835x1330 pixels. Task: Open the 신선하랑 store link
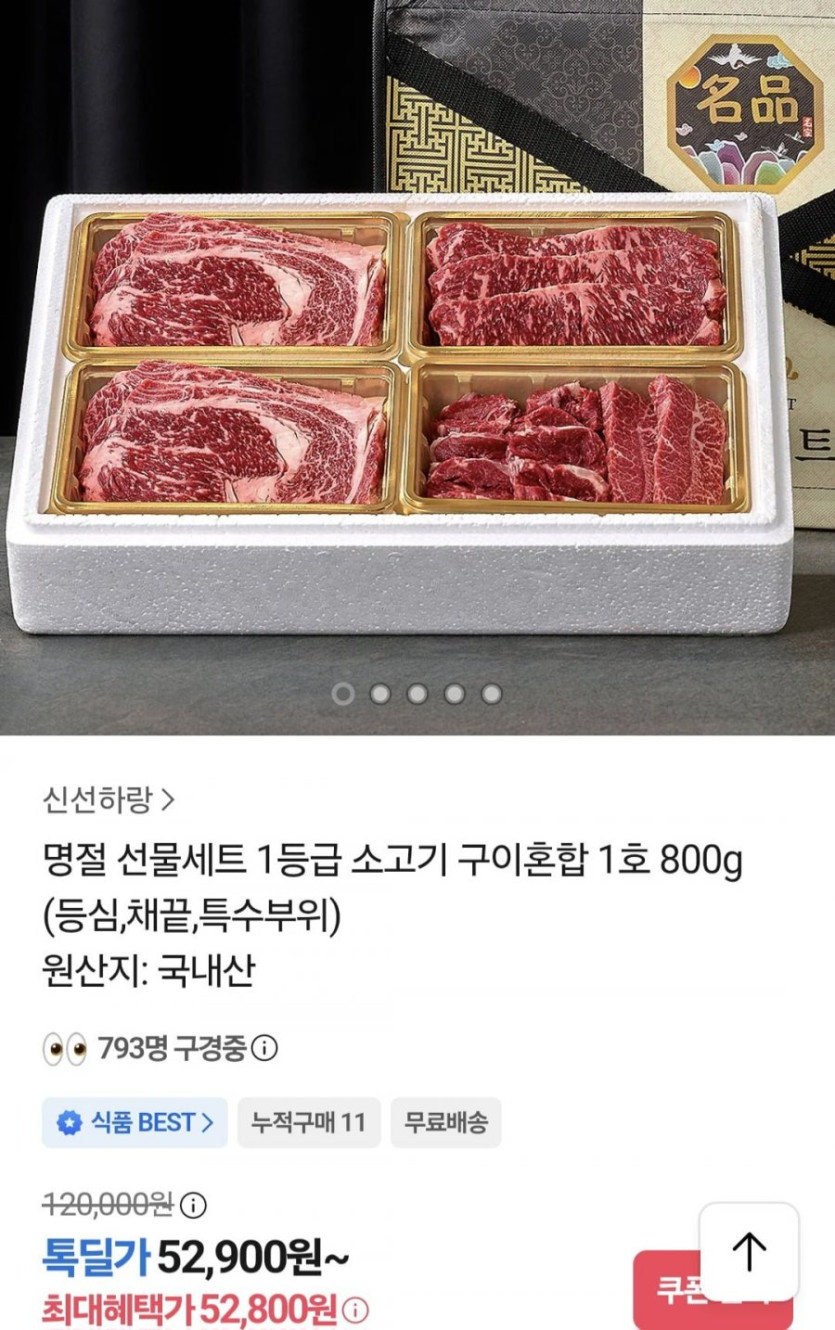[108, 800]
